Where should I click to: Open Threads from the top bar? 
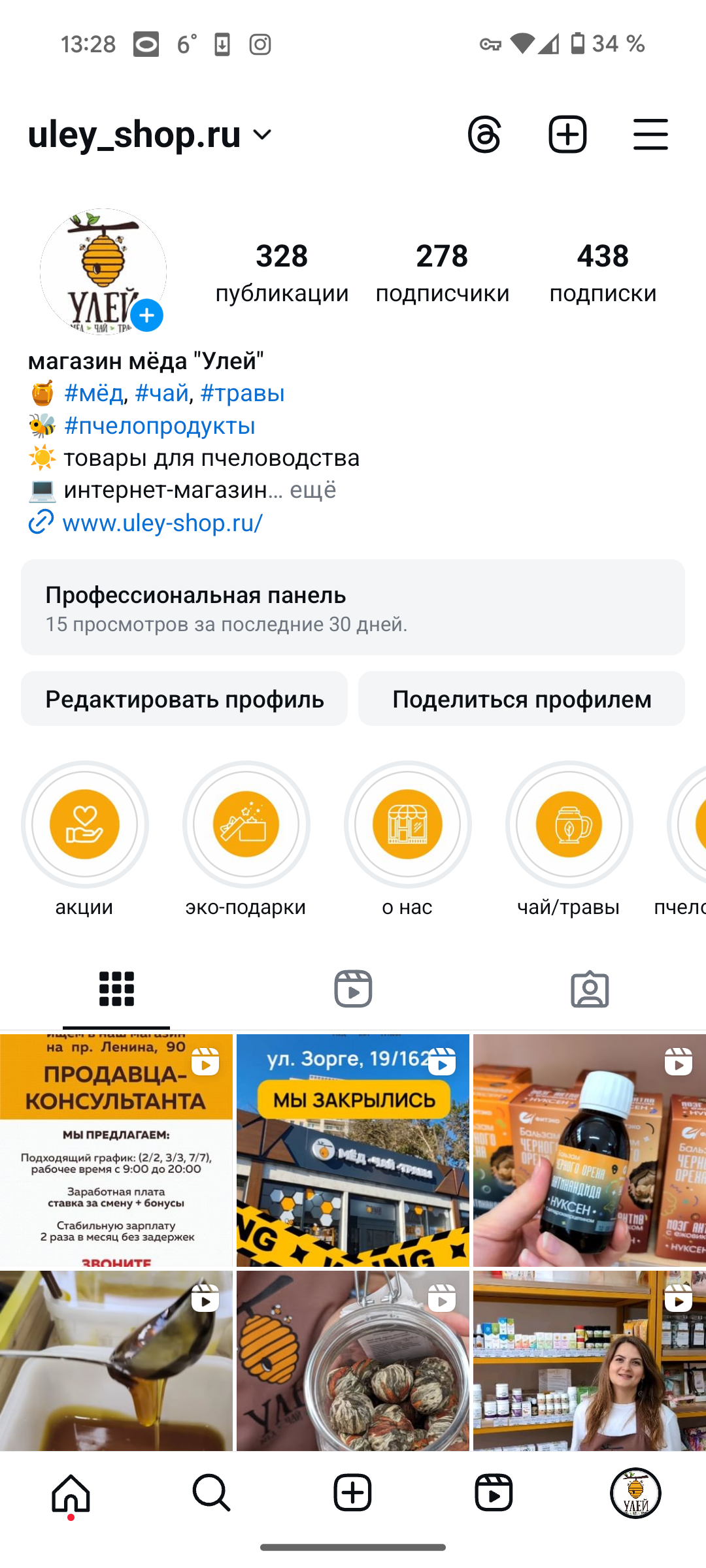coord(484,135)
